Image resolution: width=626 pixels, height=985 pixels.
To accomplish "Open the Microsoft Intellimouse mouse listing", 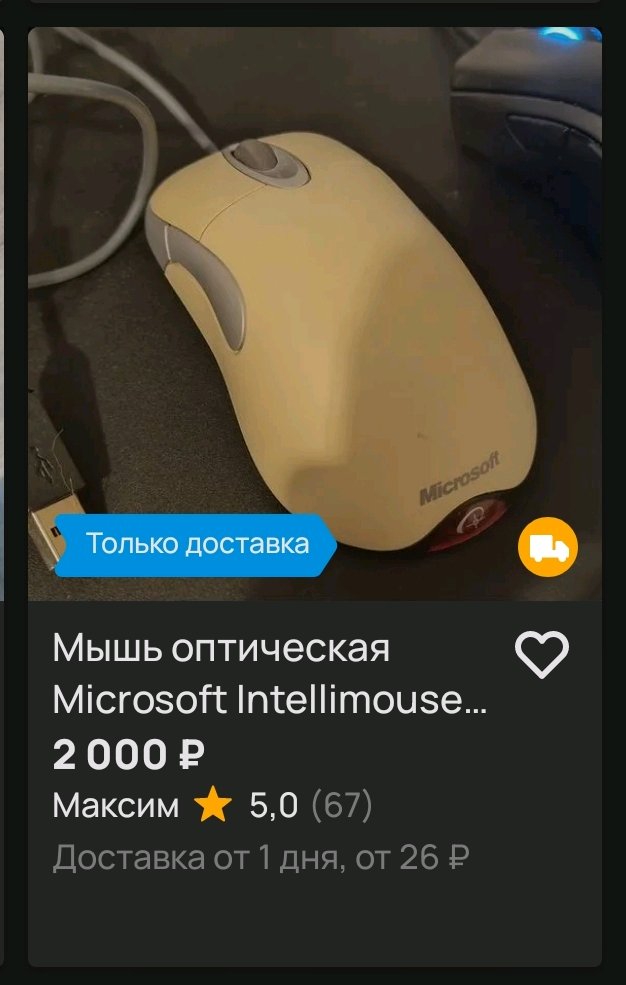I will [x=270, y=675].
